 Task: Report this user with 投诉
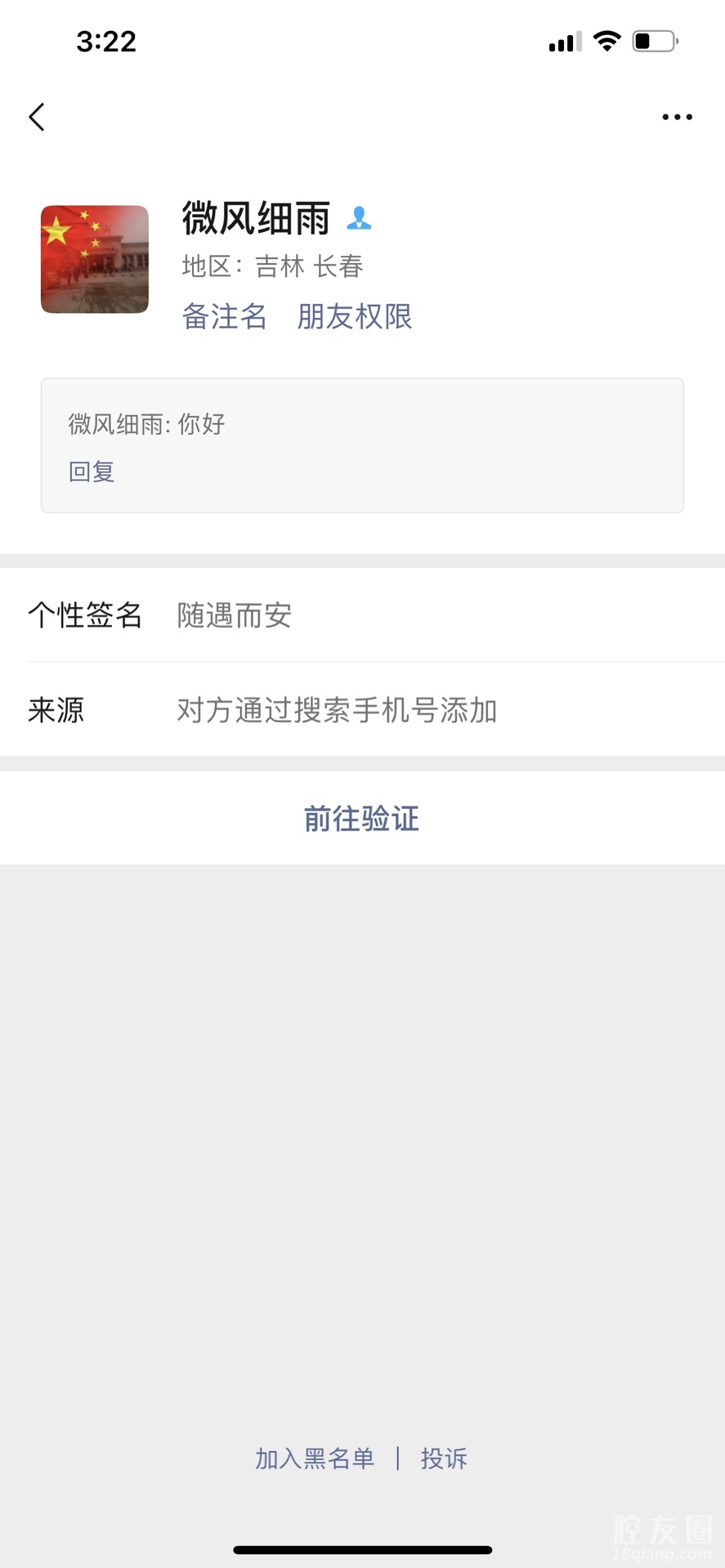444,1459
